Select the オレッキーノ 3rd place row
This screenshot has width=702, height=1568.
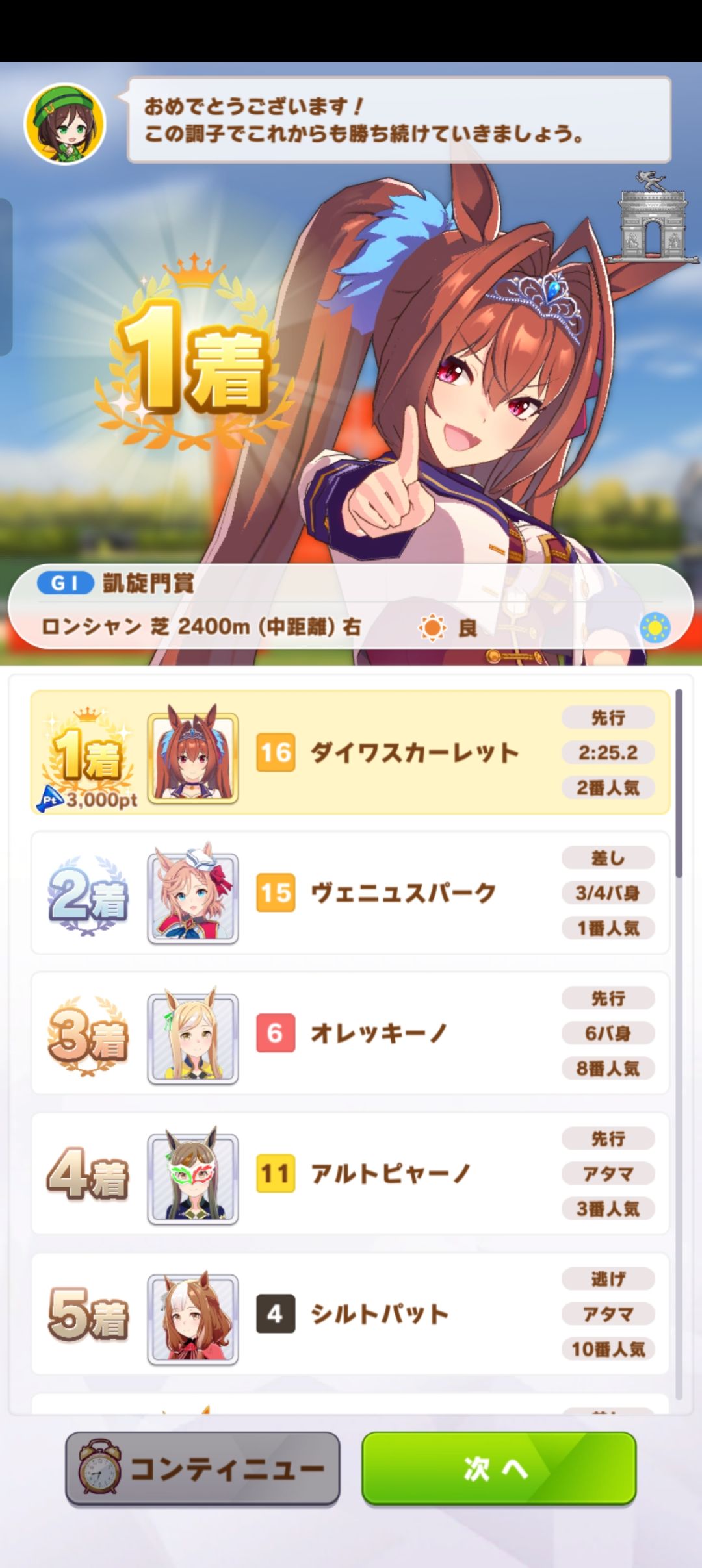click(350, 1033)
